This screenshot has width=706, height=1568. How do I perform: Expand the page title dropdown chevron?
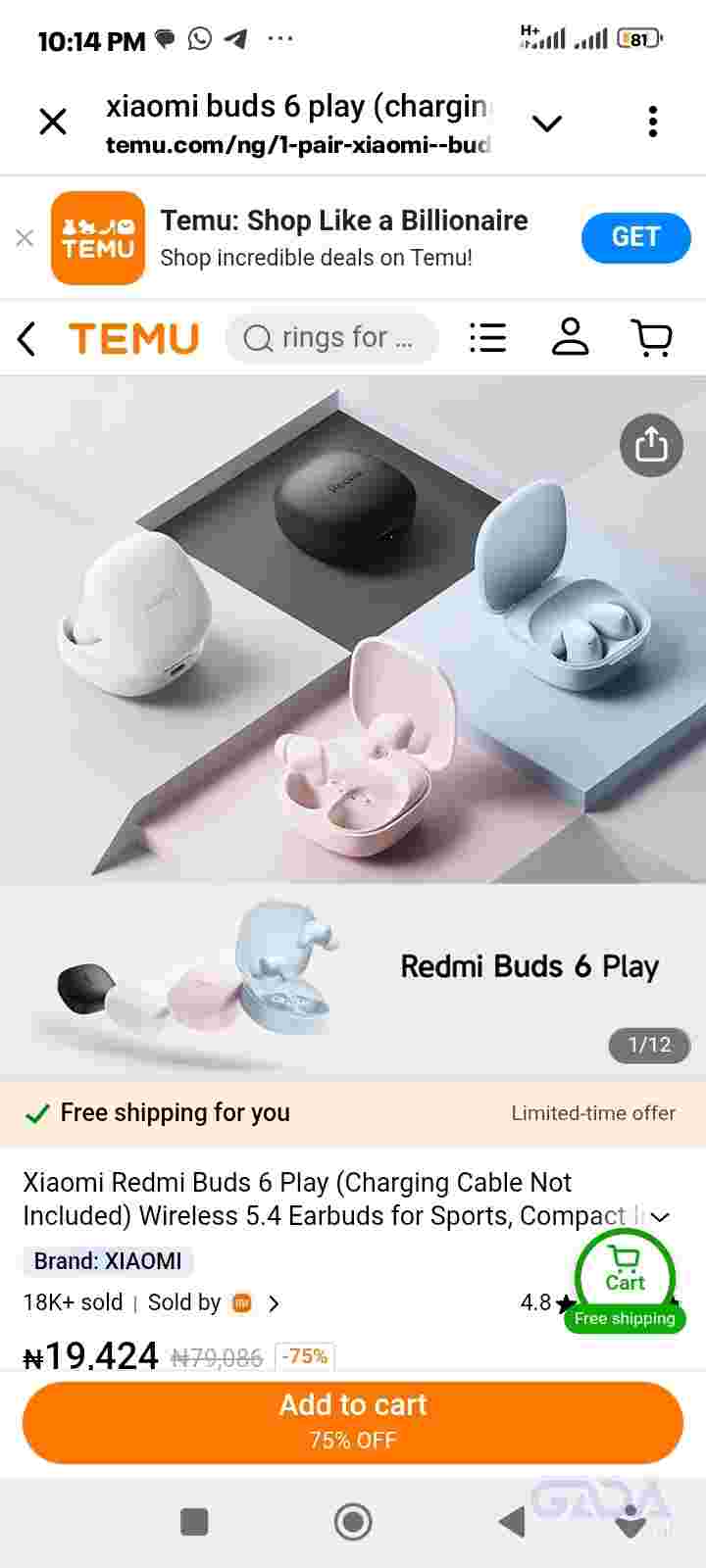[x=546, y=122]
